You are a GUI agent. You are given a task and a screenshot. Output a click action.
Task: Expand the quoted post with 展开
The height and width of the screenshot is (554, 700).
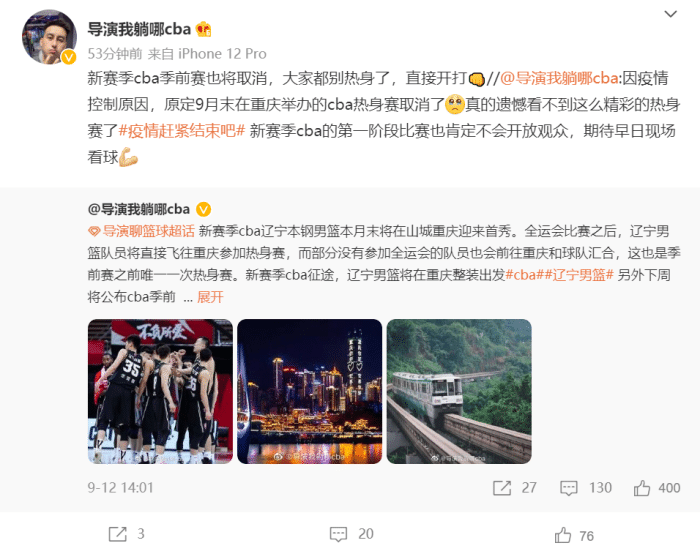click(x=210, y=297)
